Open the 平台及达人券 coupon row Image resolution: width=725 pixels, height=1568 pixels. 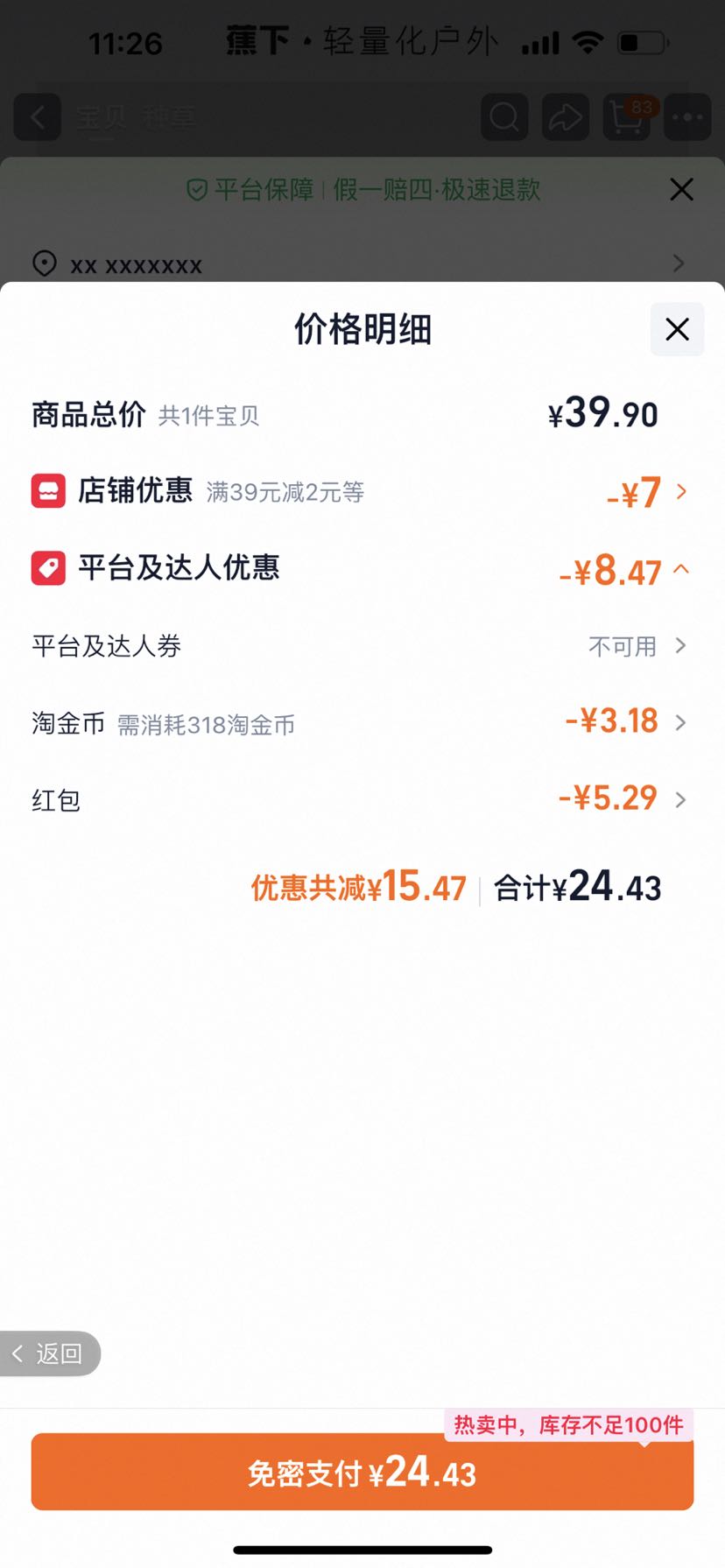point(362,646)
